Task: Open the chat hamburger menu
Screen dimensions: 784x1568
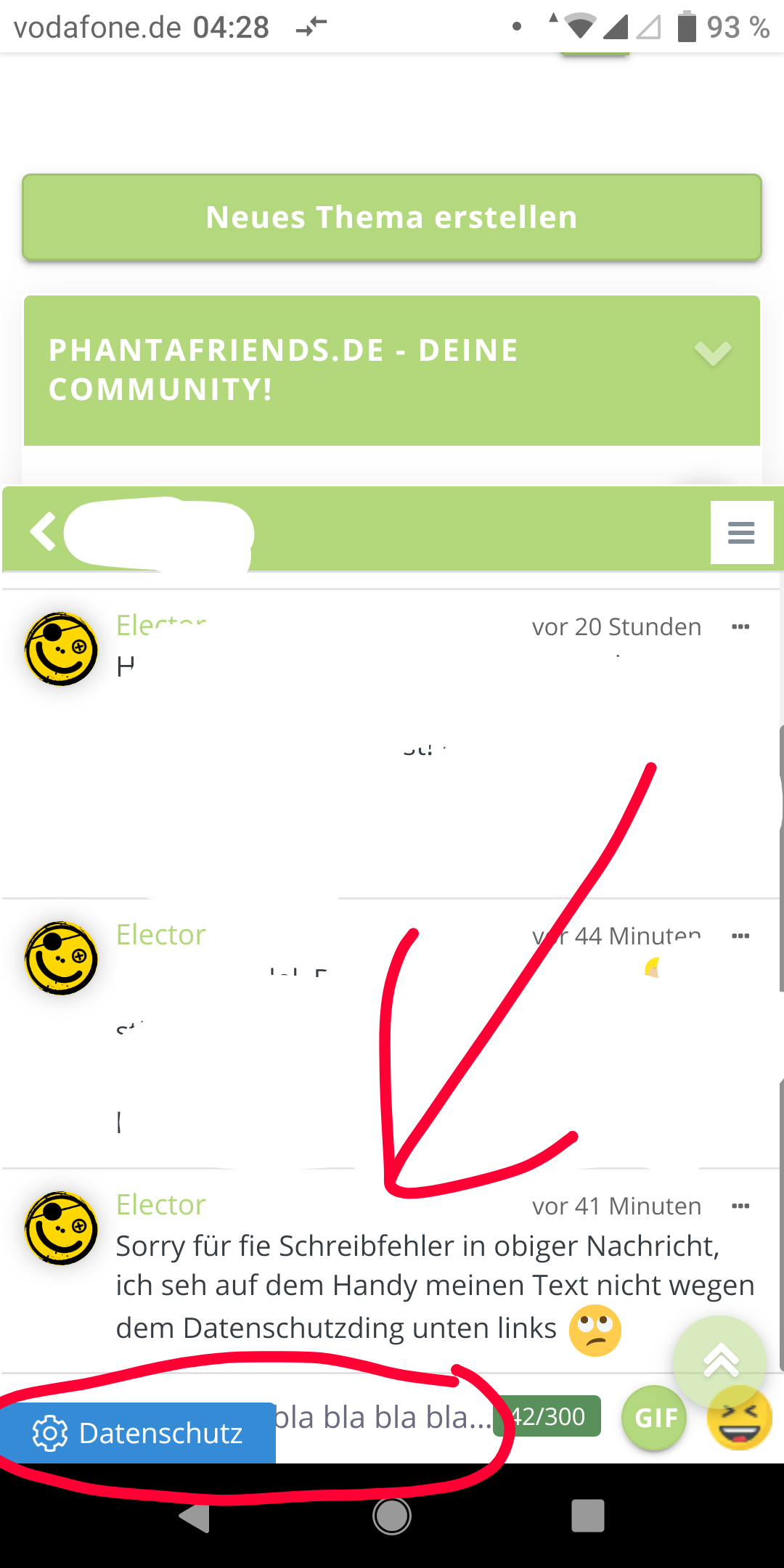Action: [x=741, y=532]
